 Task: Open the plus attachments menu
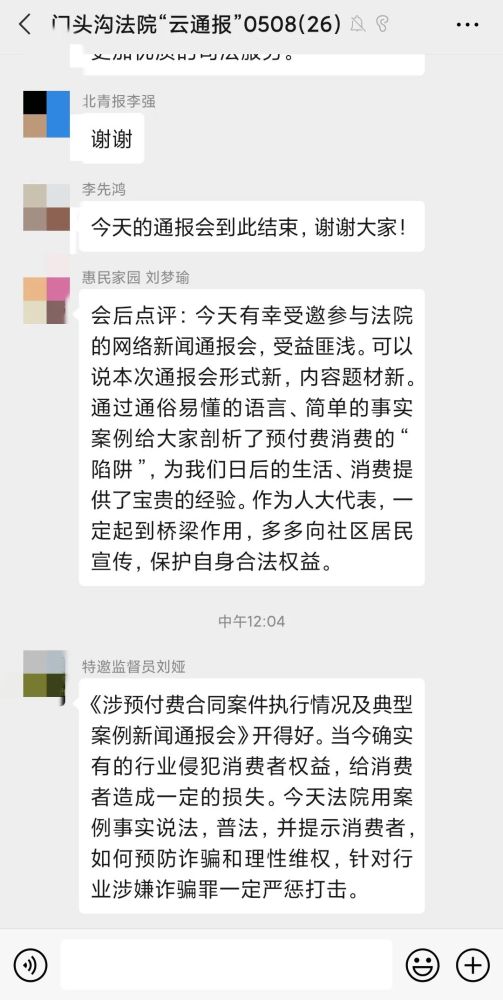coord(472,964)
